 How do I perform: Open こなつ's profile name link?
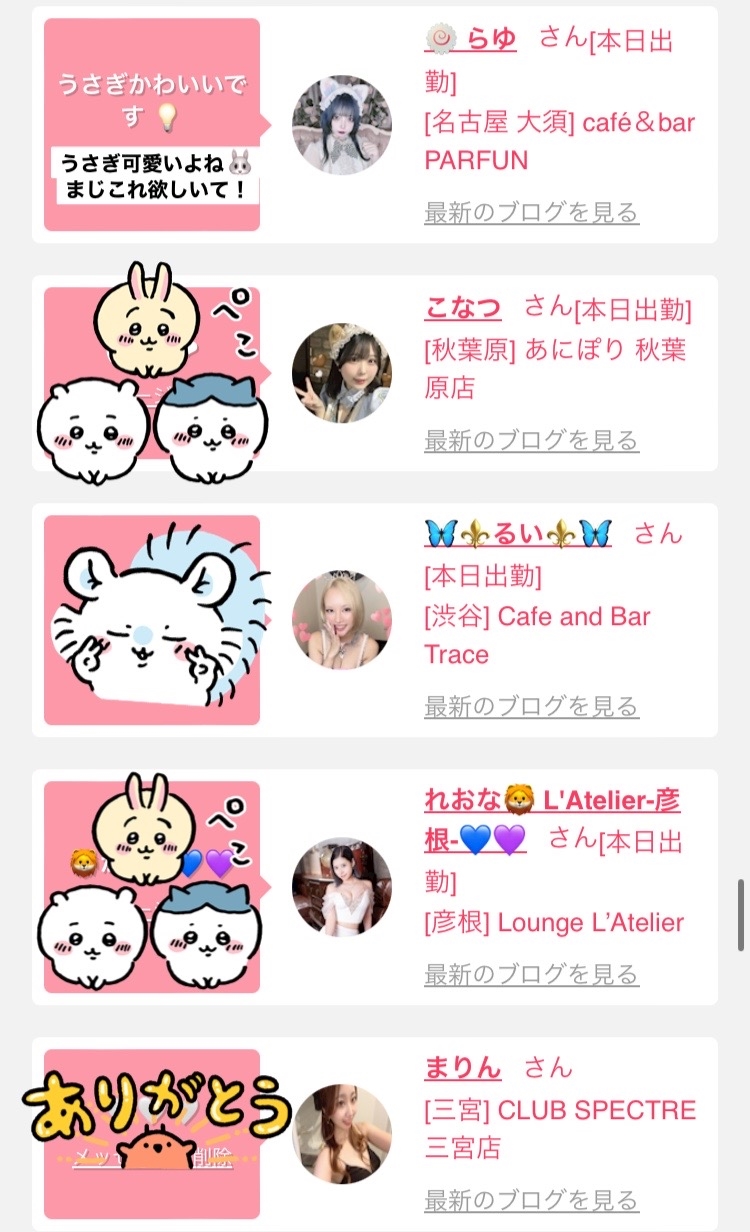coord(463,307)
